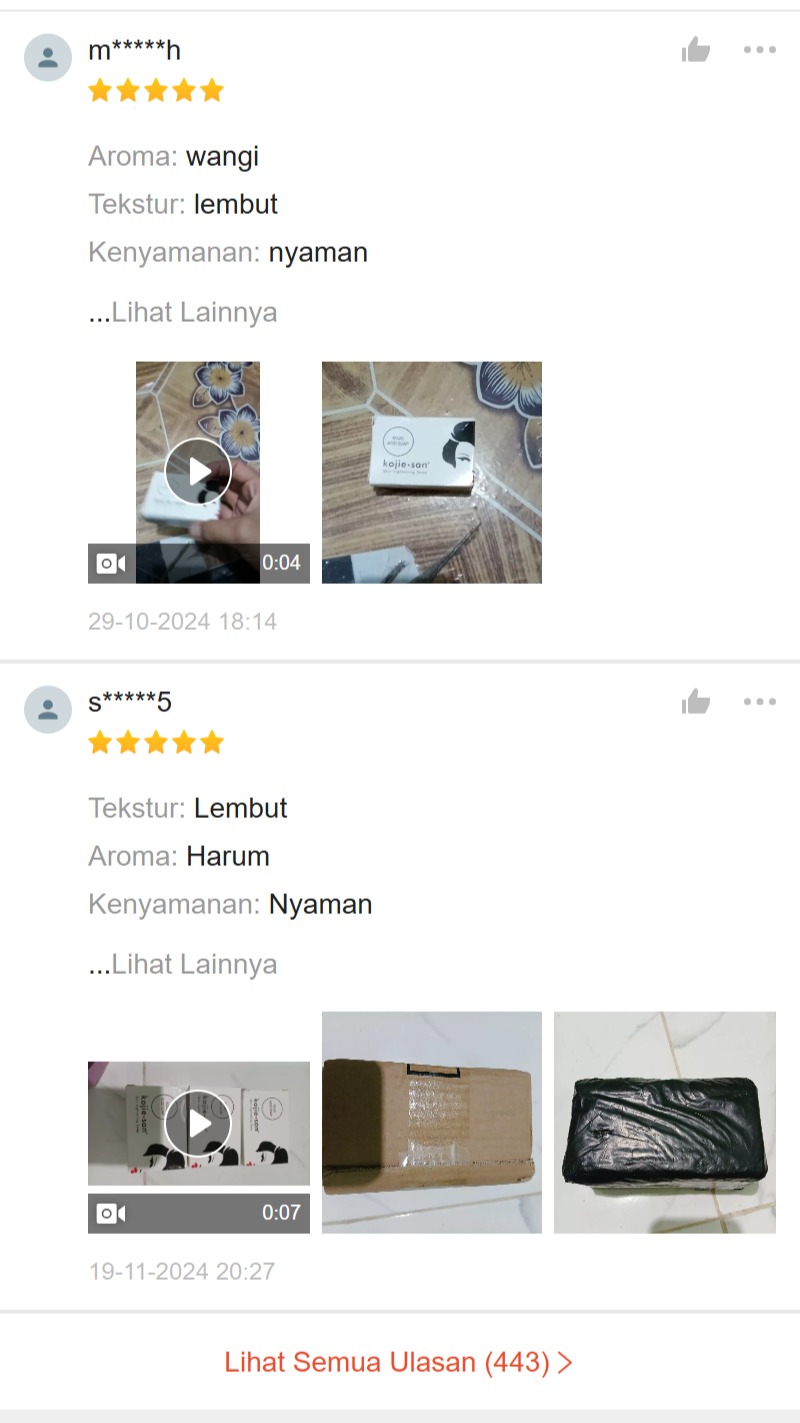This screenshot has height=1423, width=800.
Task: Open Lihat Semua Ulasan (443)
Action: [398, 1362]
